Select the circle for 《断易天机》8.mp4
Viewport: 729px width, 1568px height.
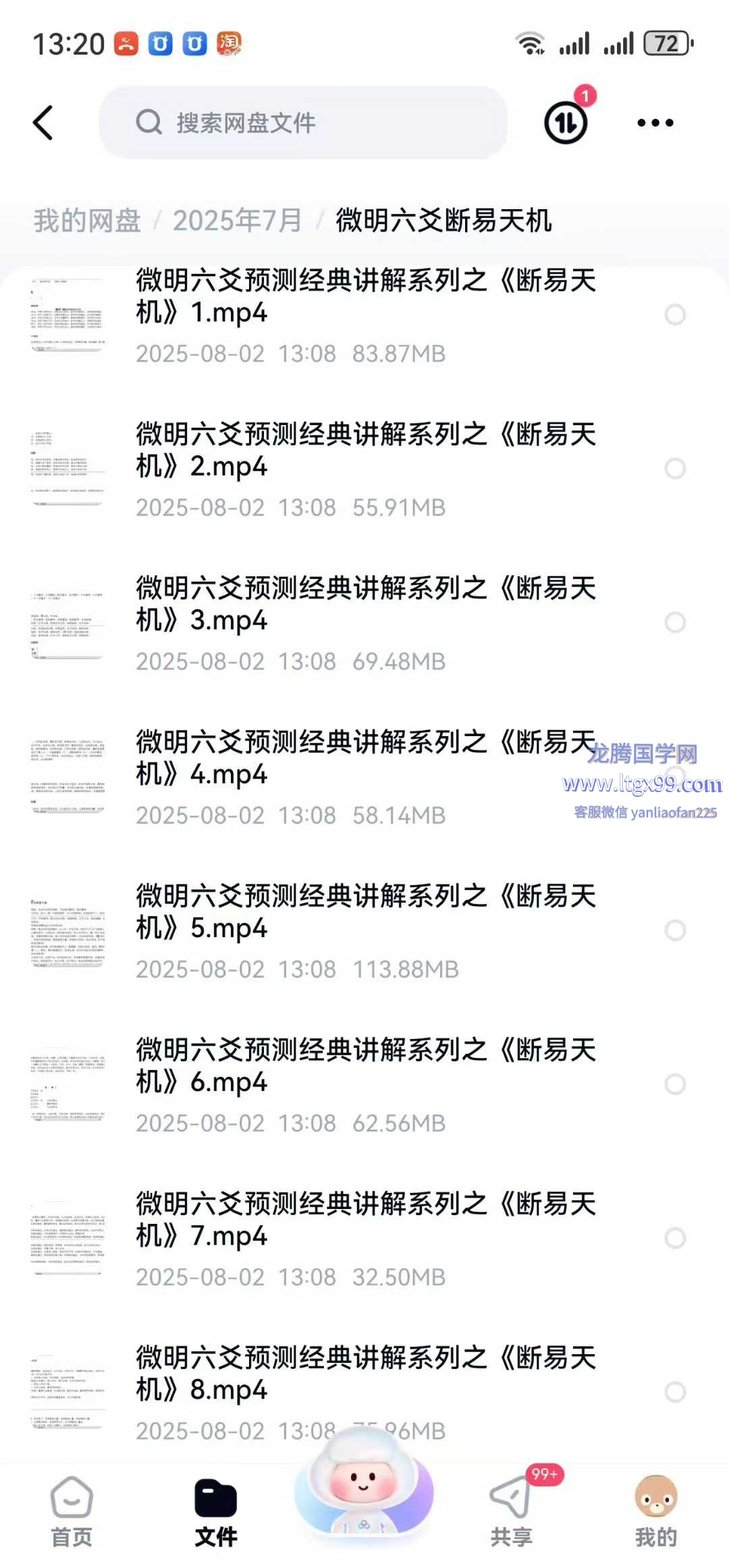click(x=675, y=1391)
